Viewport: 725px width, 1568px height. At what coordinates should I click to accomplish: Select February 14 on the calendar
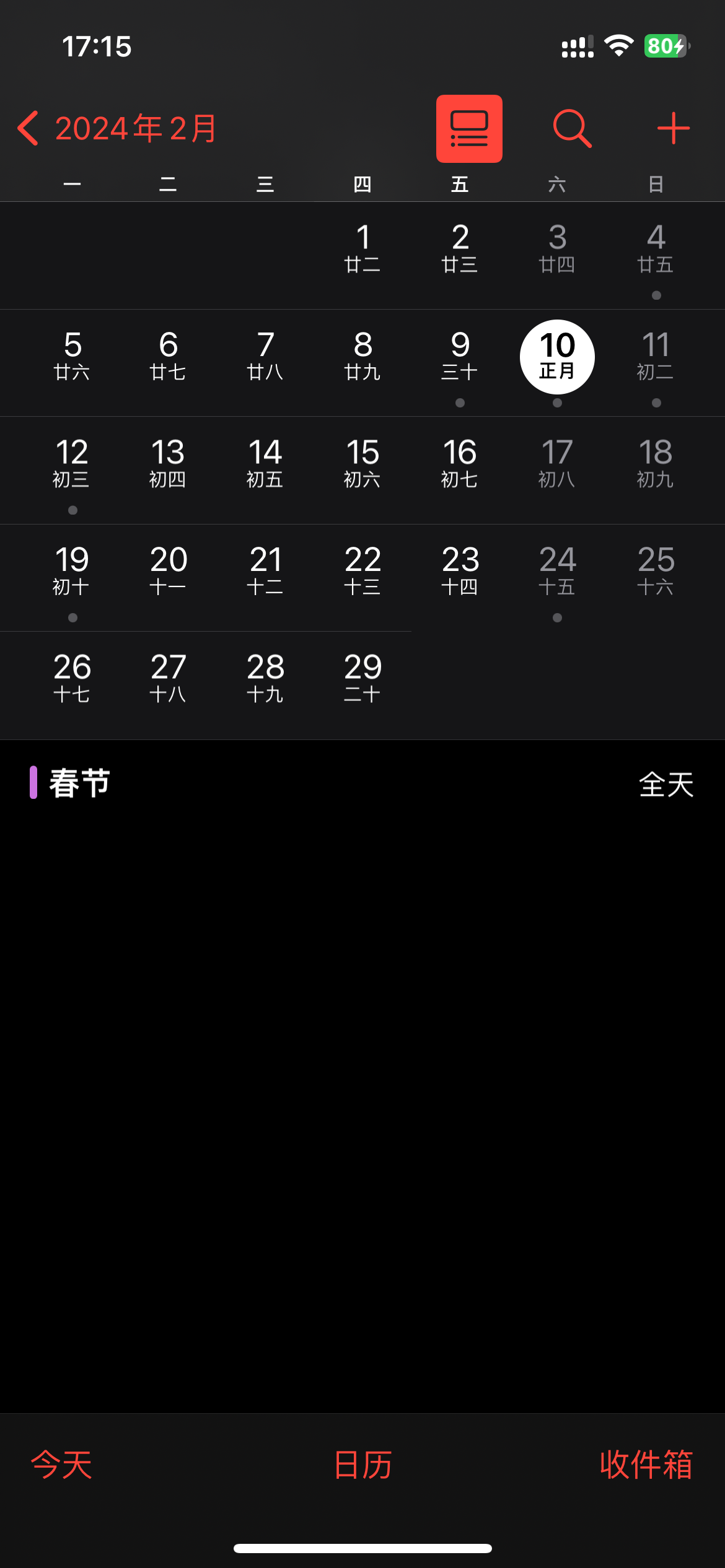(265, 464)
